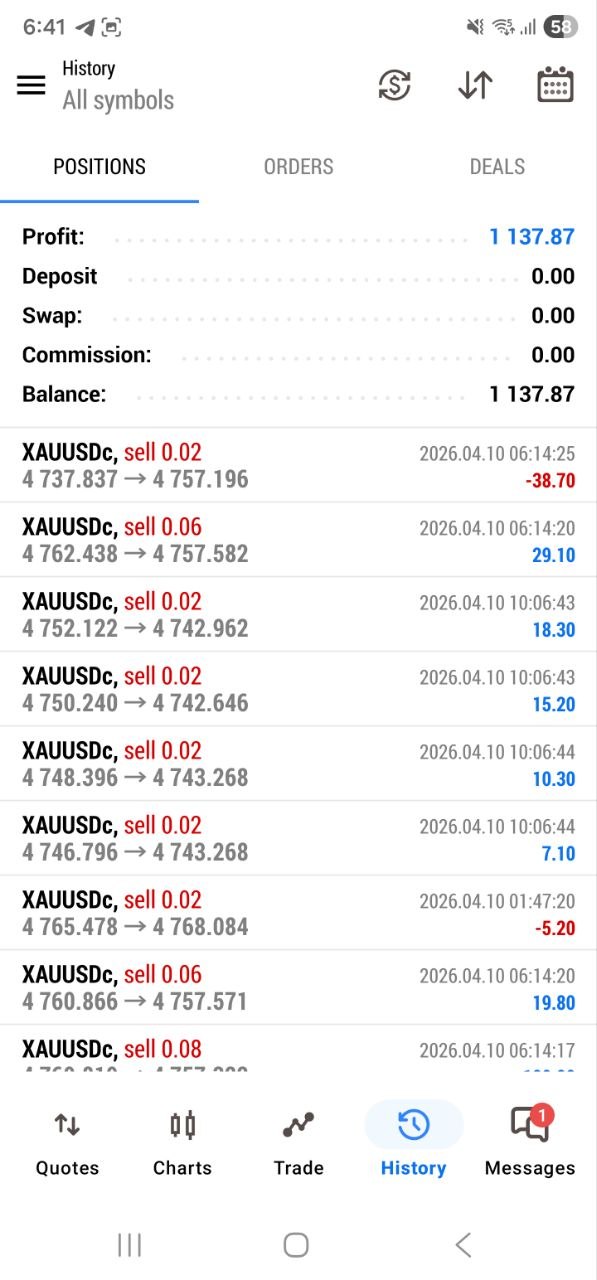Open the position with 7.10 profit
597x1280 pixels.
tap(298, 838)
